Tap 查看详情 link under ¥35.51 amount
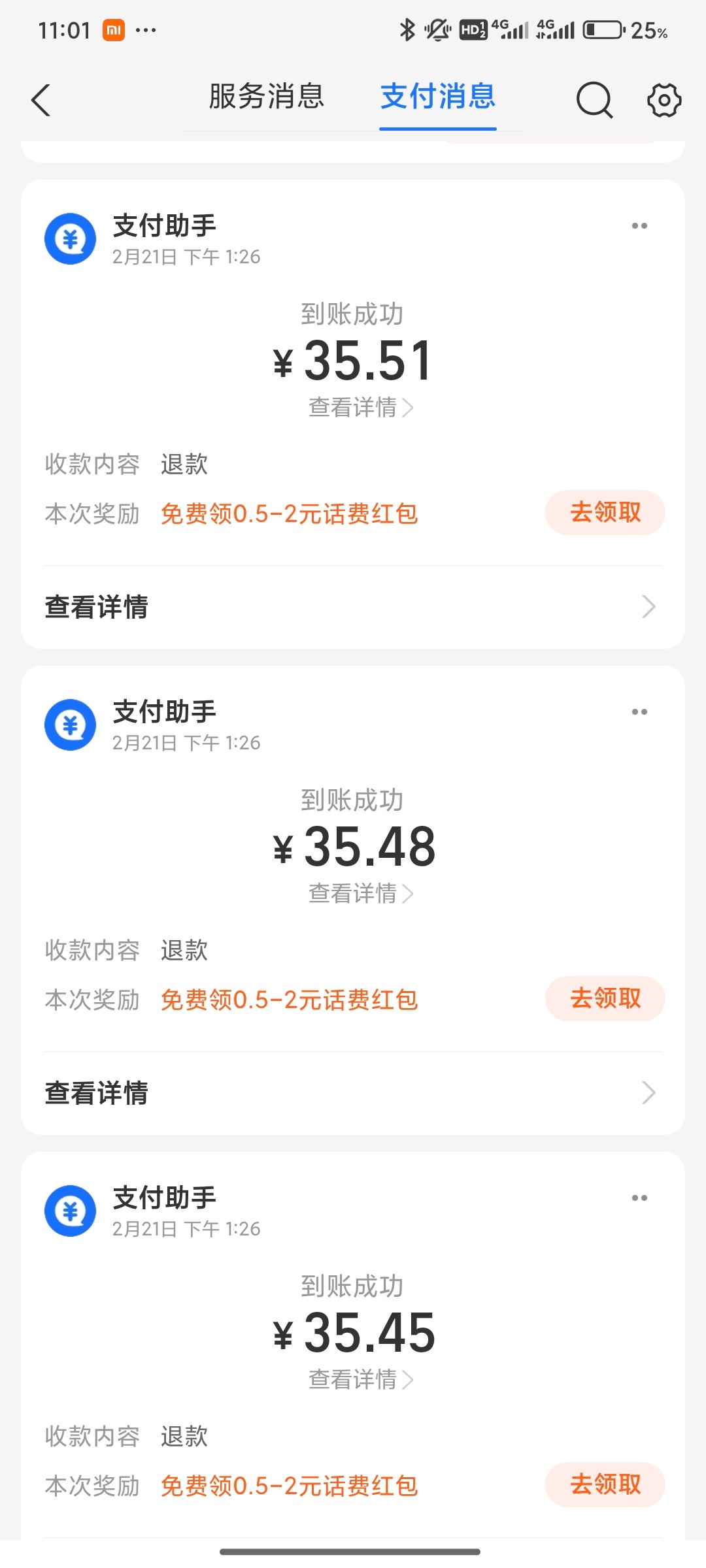Image resolution: width=706 pixels, height=1568 pixels. tap(360, 408)
